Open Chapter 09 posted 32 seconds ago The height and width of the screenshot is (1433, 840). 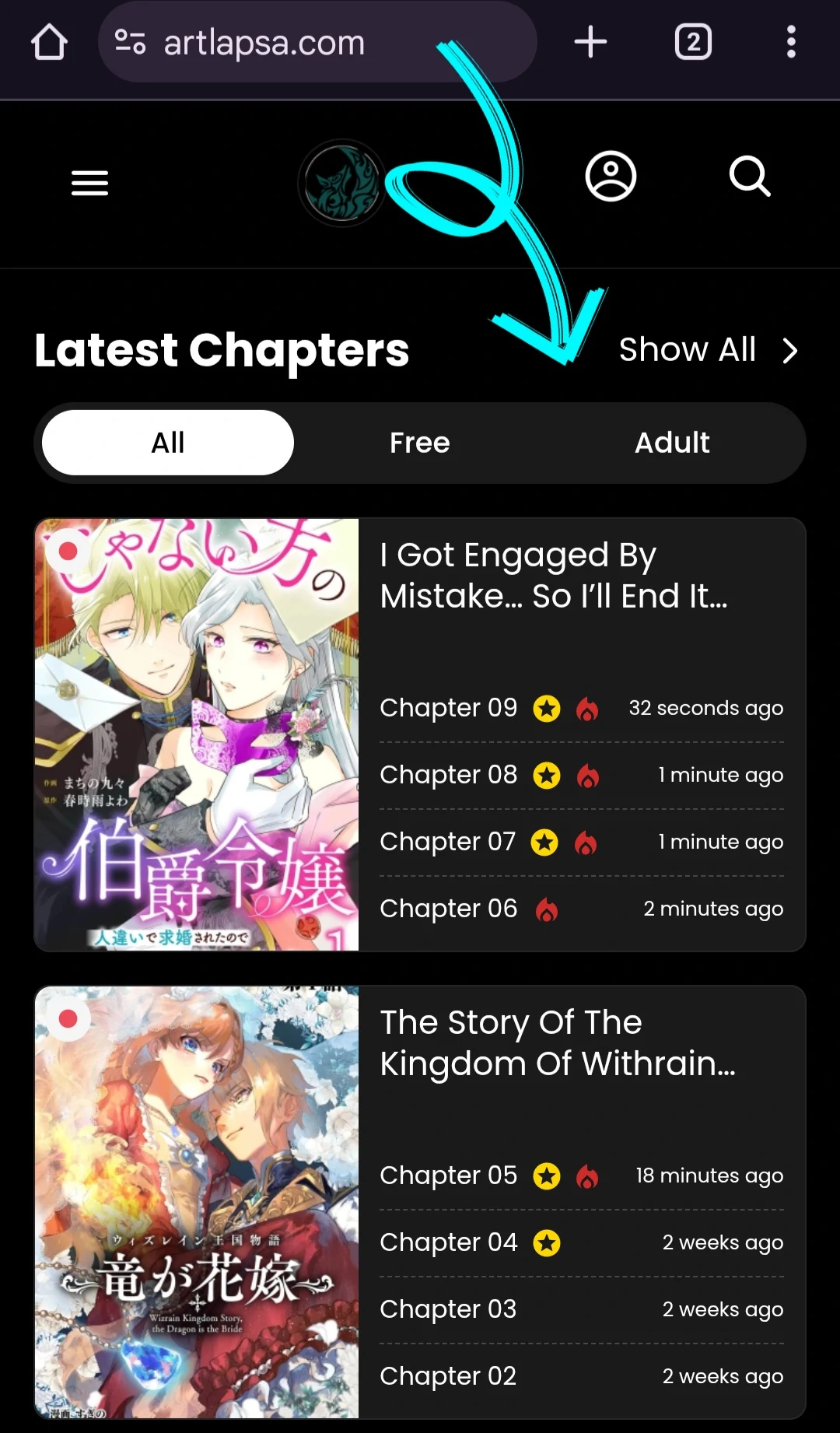[448, 708]
